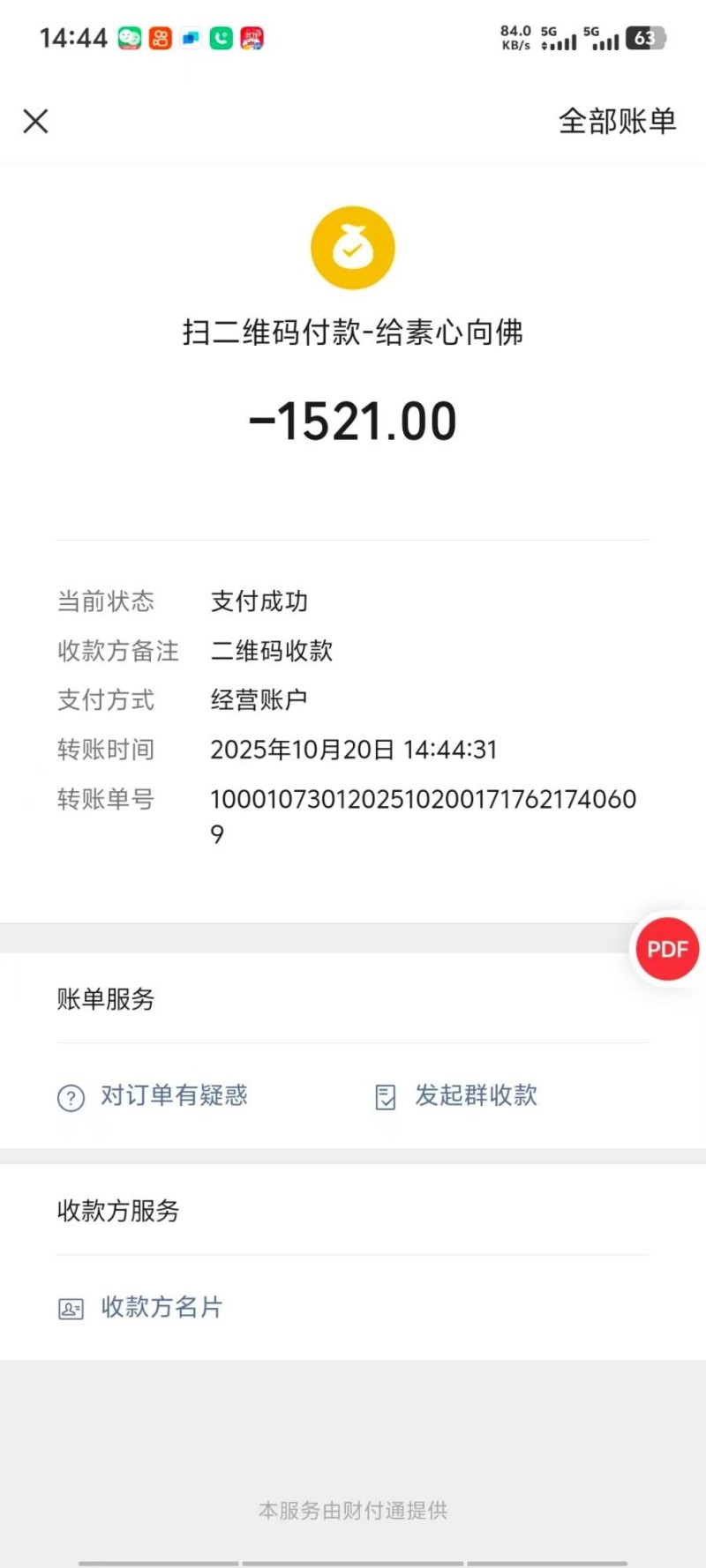The image size is (706, 1568).
Task: Tap the Kuaishou icon in the status bar
Action: [160, 38]
